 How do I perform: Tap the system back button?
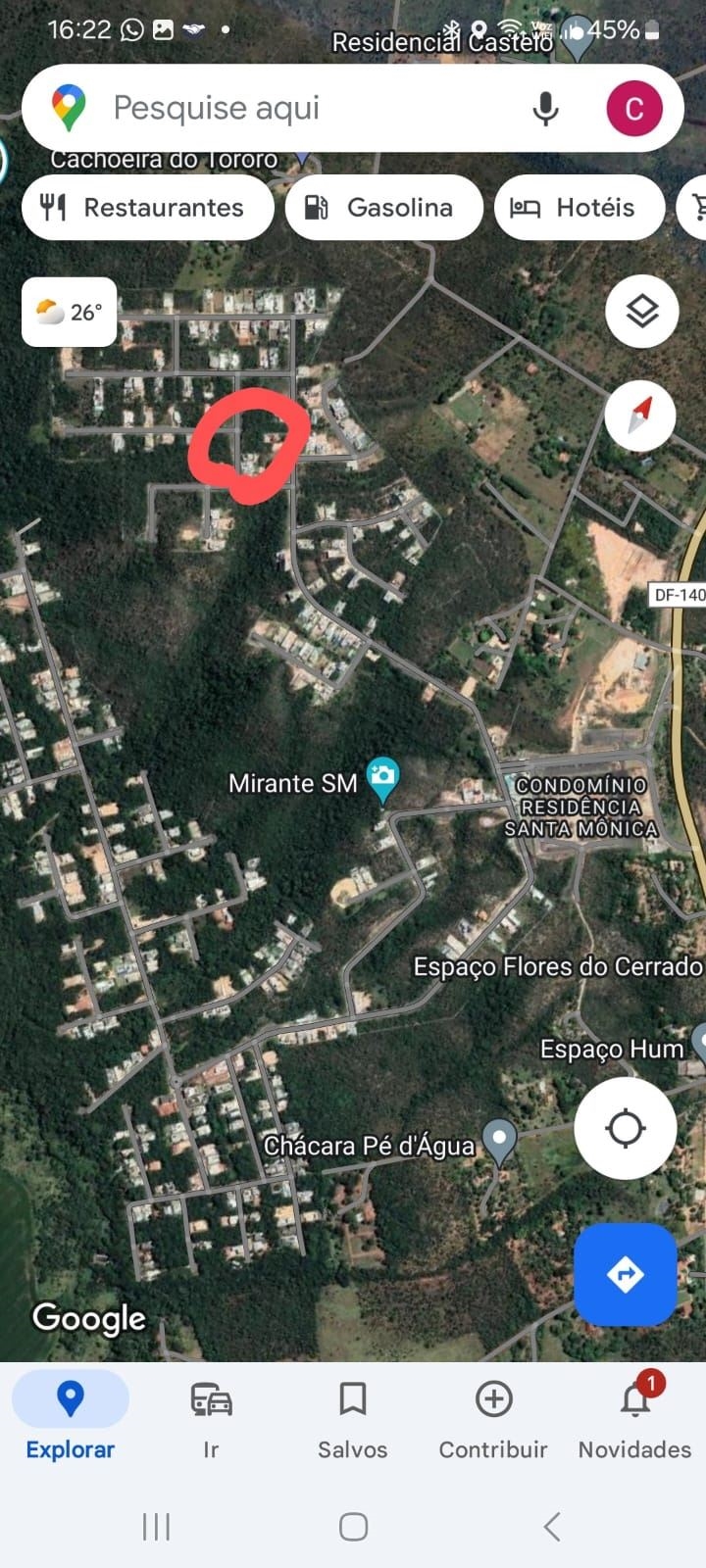click(552, 1526)
